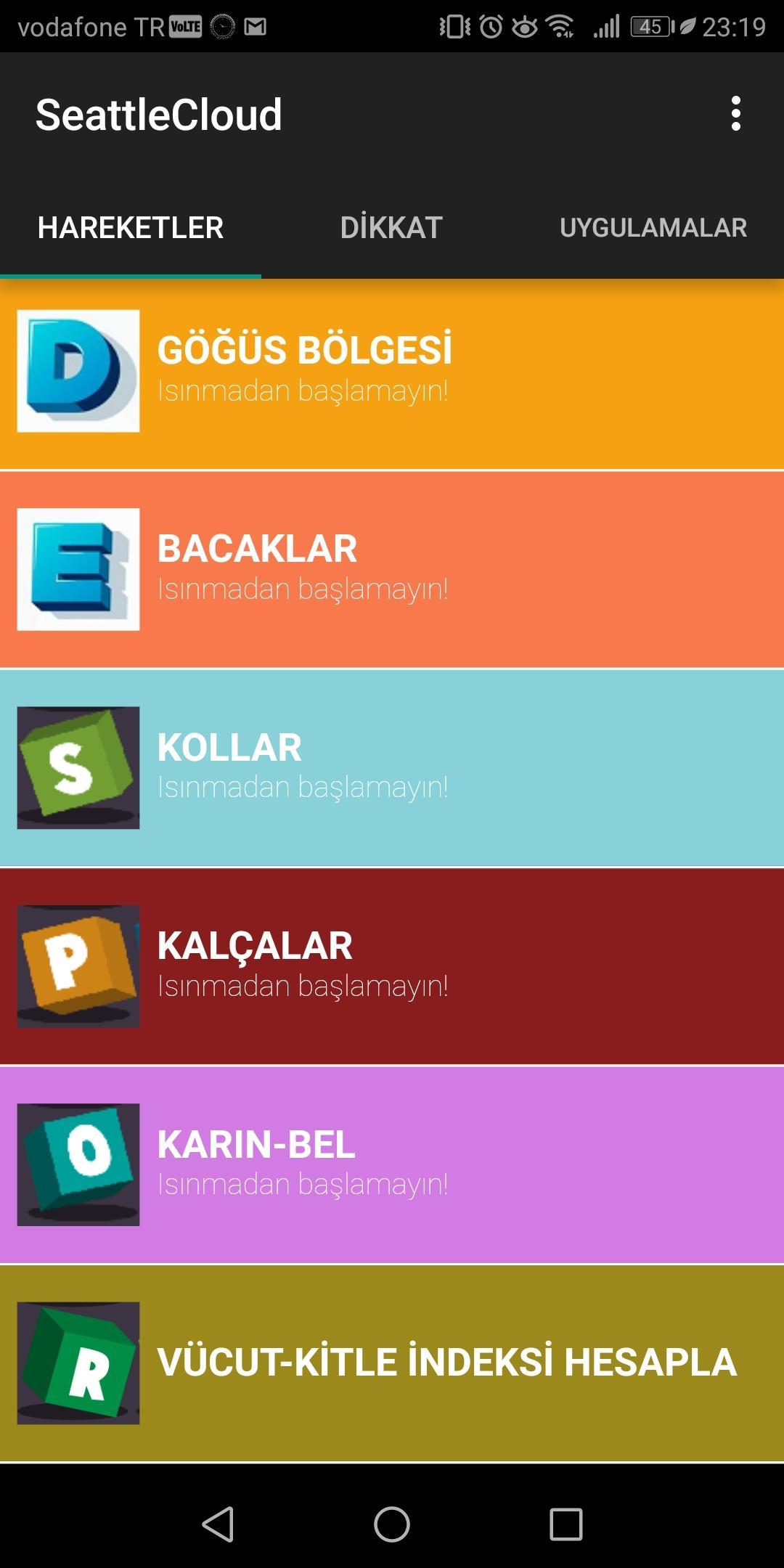Image resolution: width=784 pixels, height=1568 pixels.
Task: Open the overflow menu
Action: (735, 114)
